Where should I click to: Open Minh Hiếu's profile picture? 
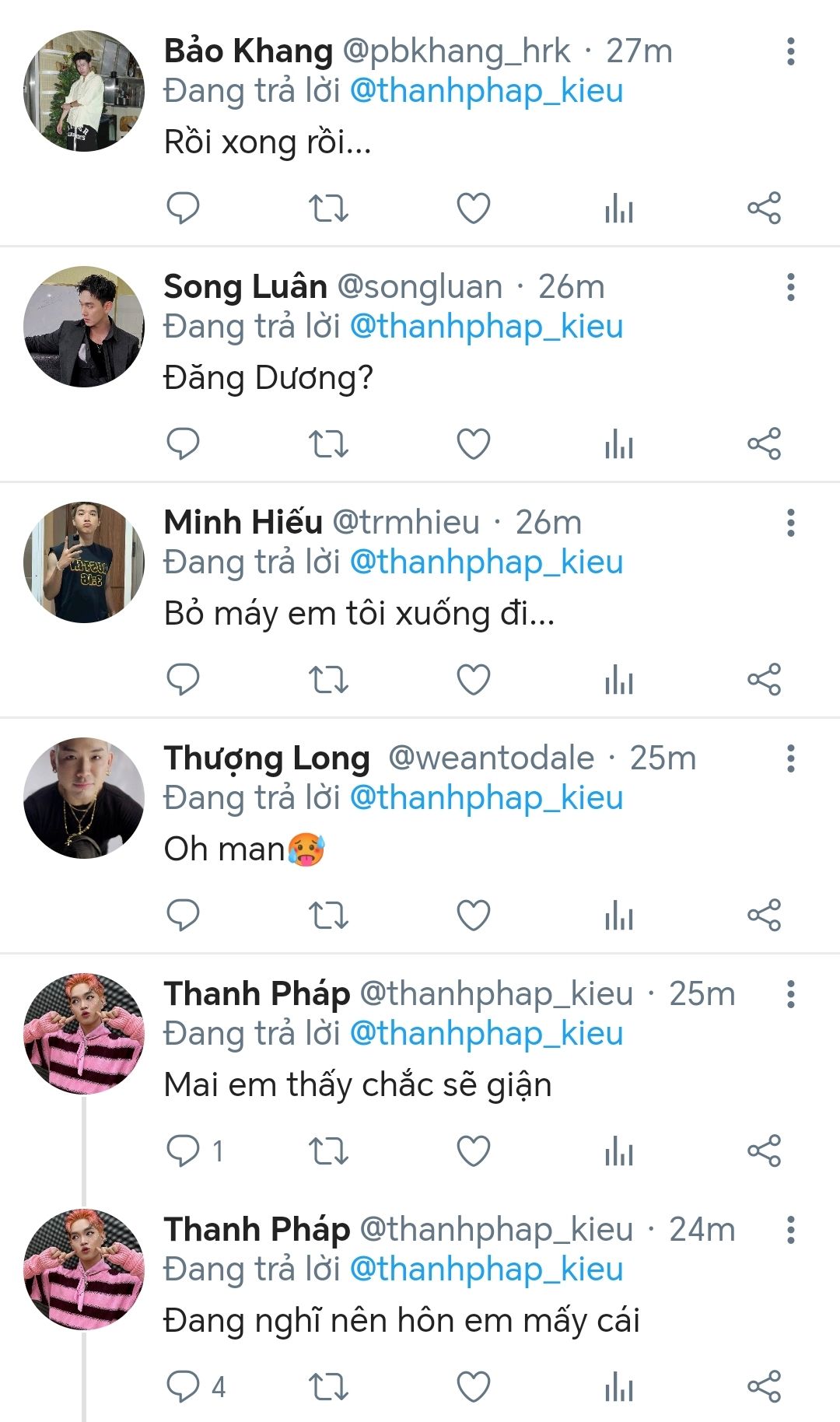coord(84,562)
